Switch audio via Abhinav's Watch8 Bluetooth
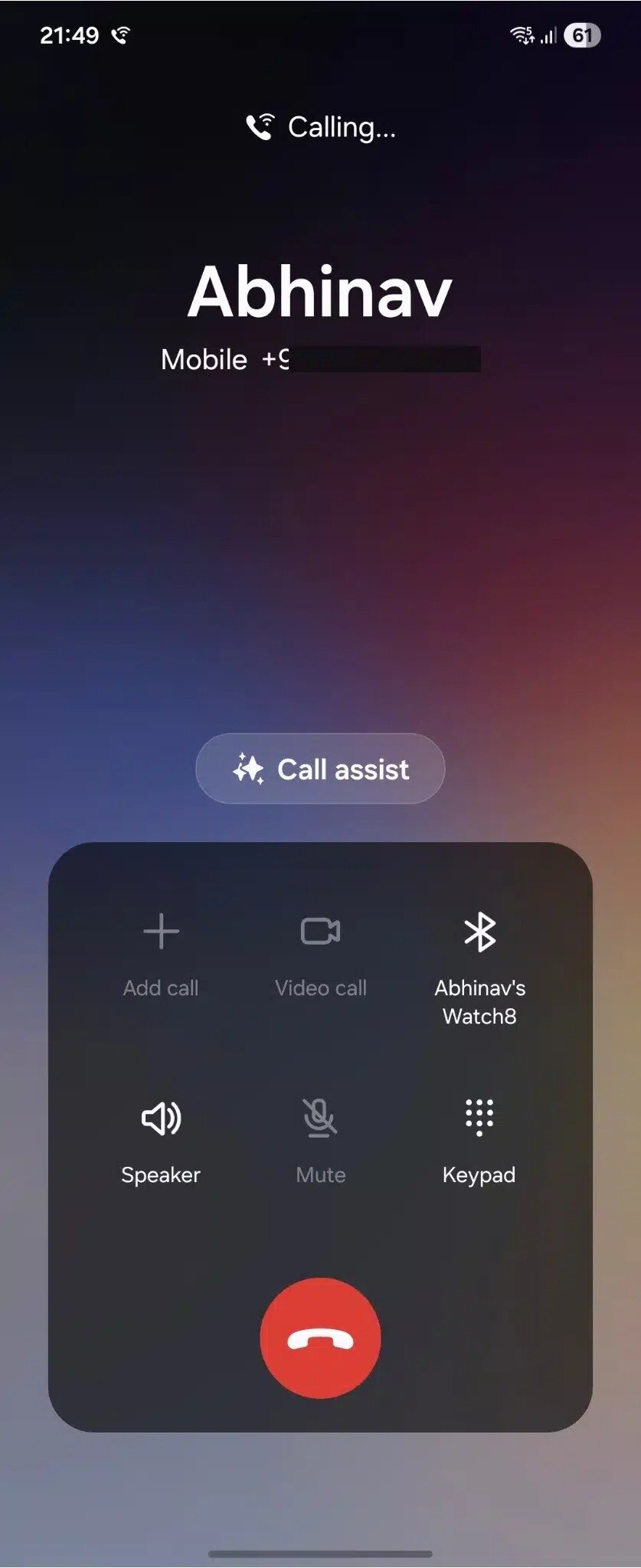The width and height of the screenshot is (641, 1568). tap(479, 966)
